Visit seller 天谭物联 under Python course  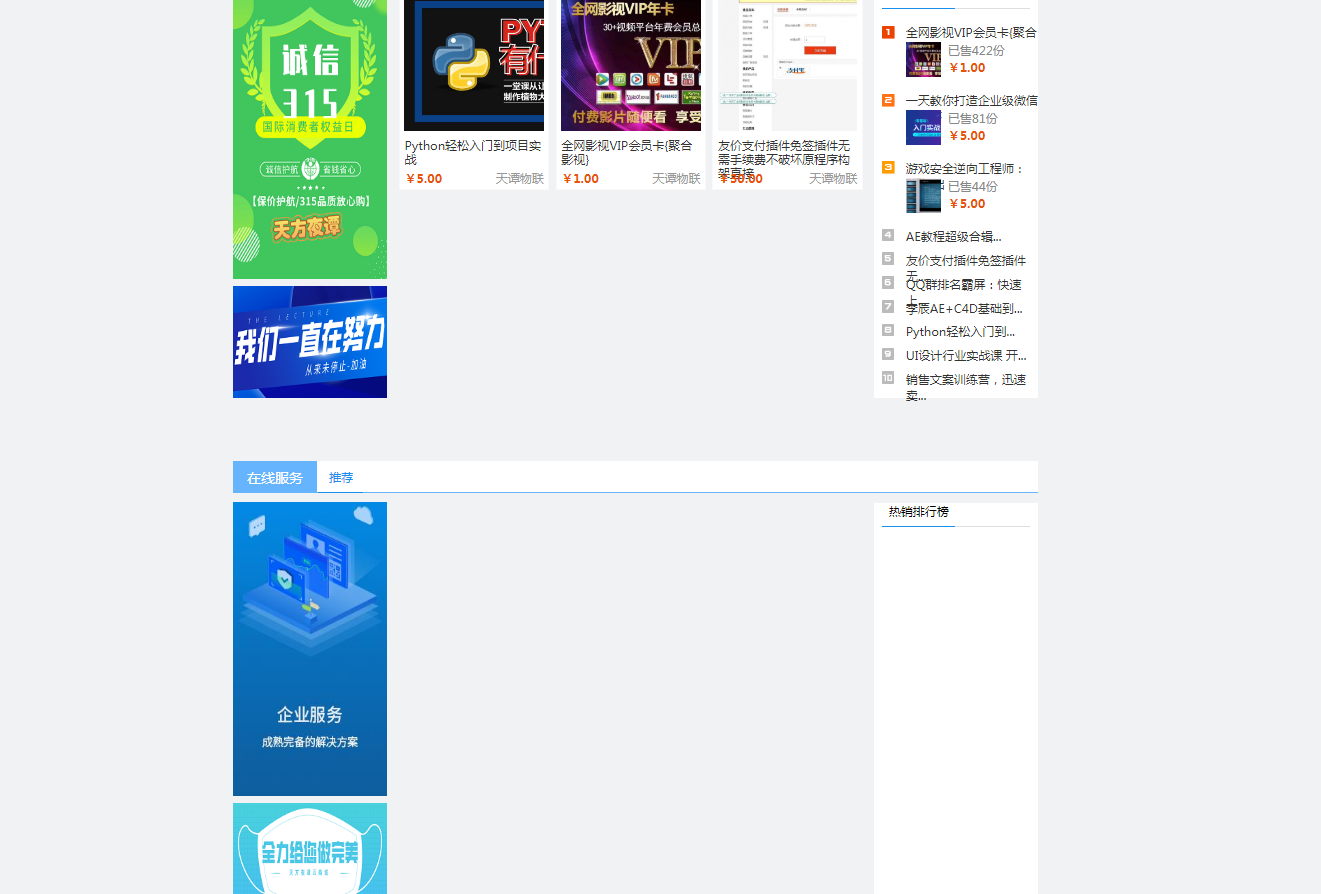pos(520,179)
